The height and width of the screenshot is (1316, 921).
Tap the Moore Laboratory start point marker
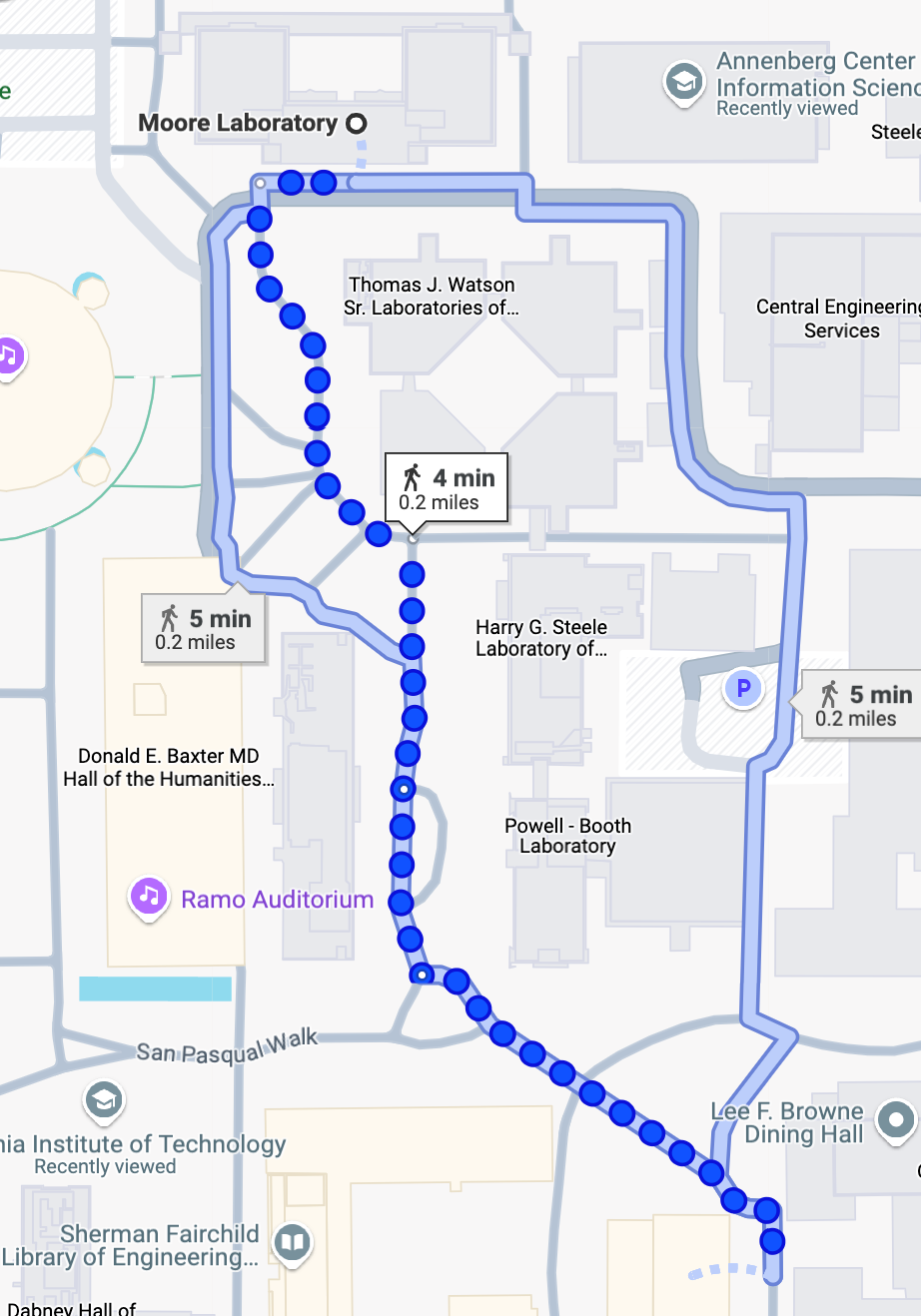356,124
